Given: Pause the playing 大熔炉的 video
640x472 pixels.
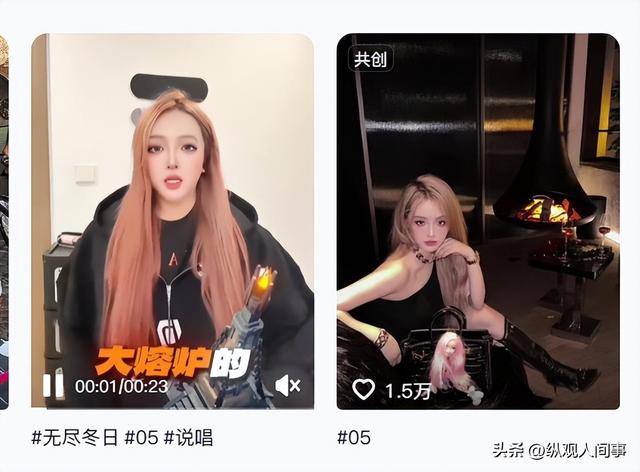Looking at the screenshot, I should point(52,385).
